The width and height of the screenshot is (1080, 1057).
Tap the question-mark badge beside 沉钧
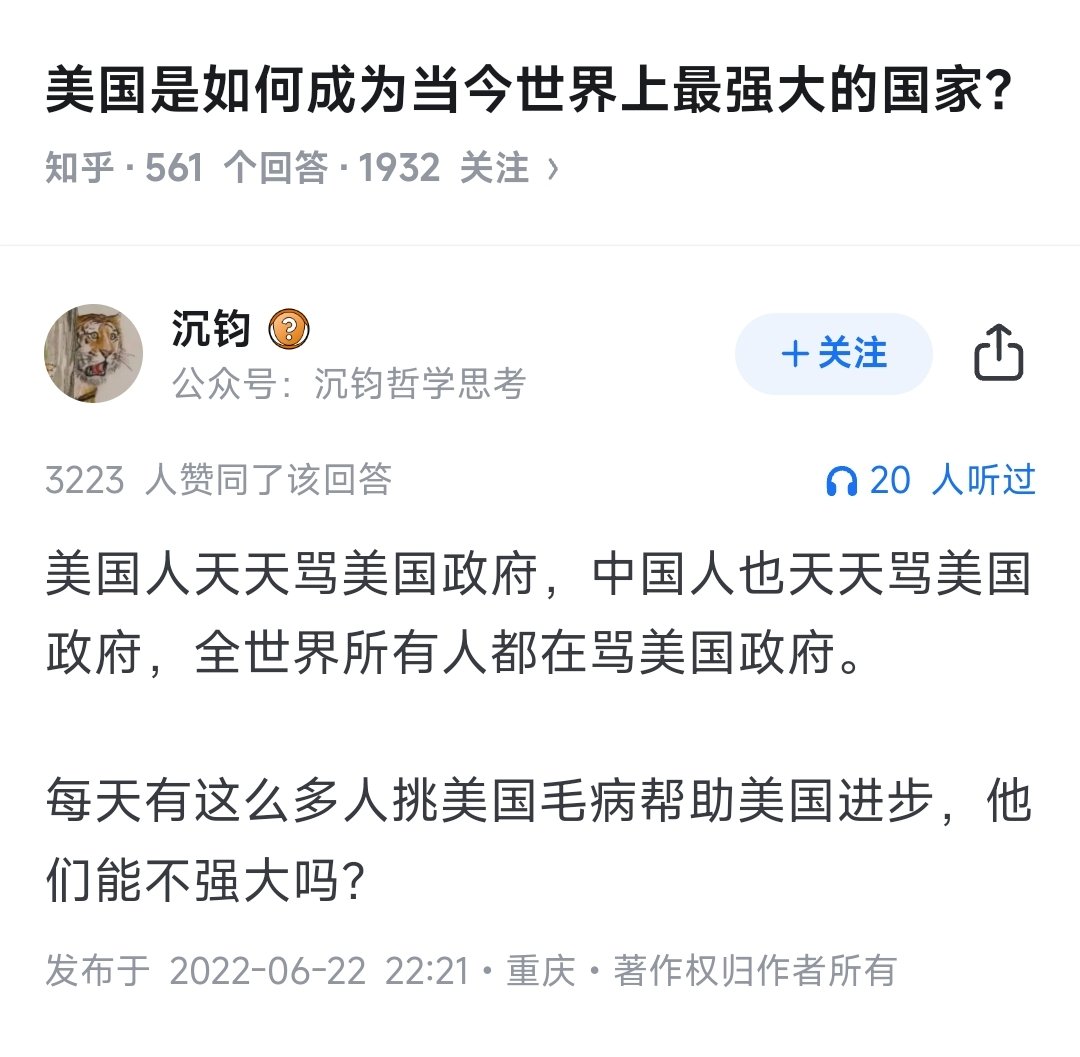(290, 329)
